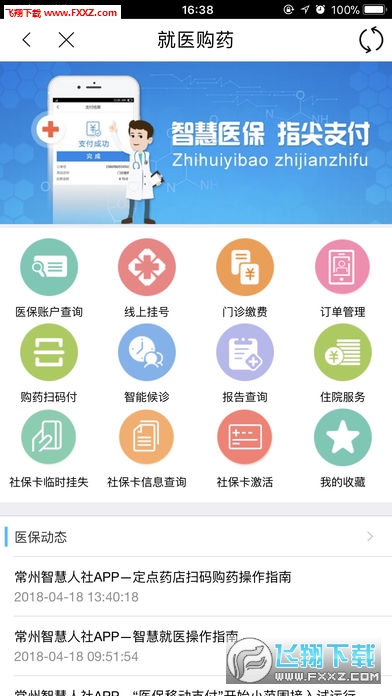Refresh the page with the circular arrows
Screen dimensions: 392x696
coord(371,40)
